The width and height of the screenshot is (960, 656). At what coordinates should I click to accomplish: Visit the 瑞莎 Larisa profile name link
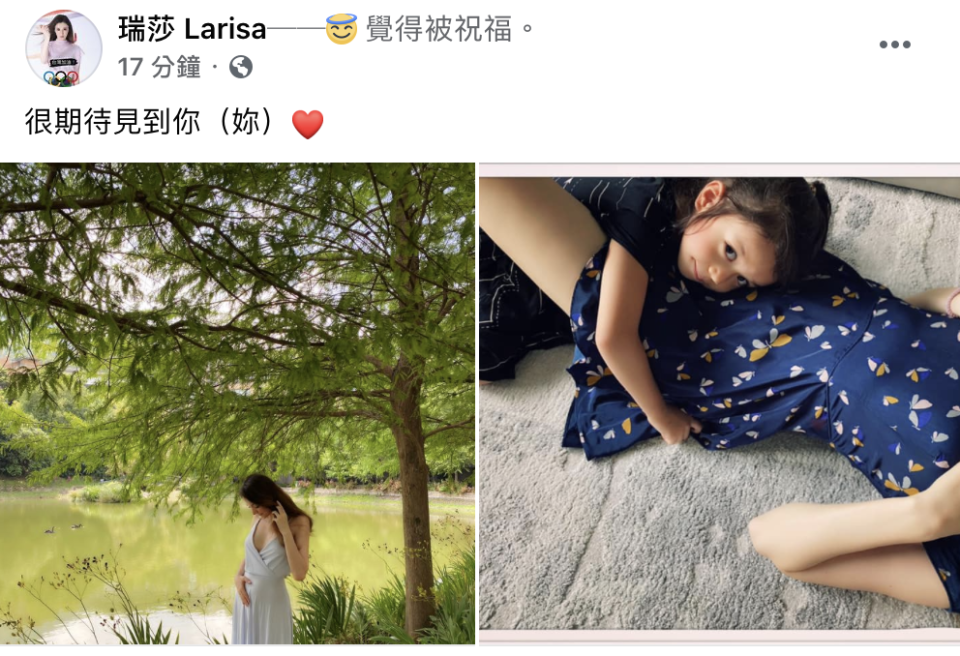point(192,30)
